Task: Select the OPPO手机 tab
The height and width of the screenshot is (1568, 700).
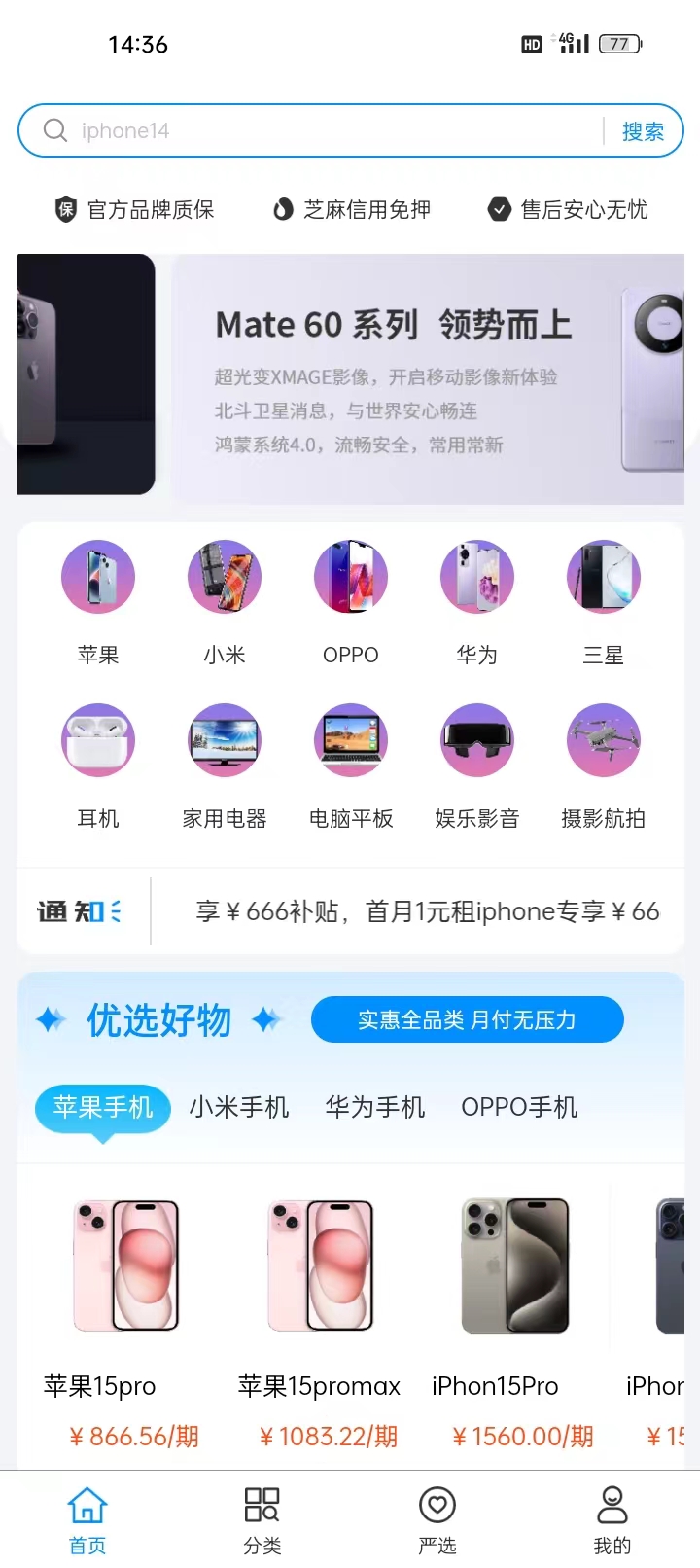Action: tap(519, 1107)
